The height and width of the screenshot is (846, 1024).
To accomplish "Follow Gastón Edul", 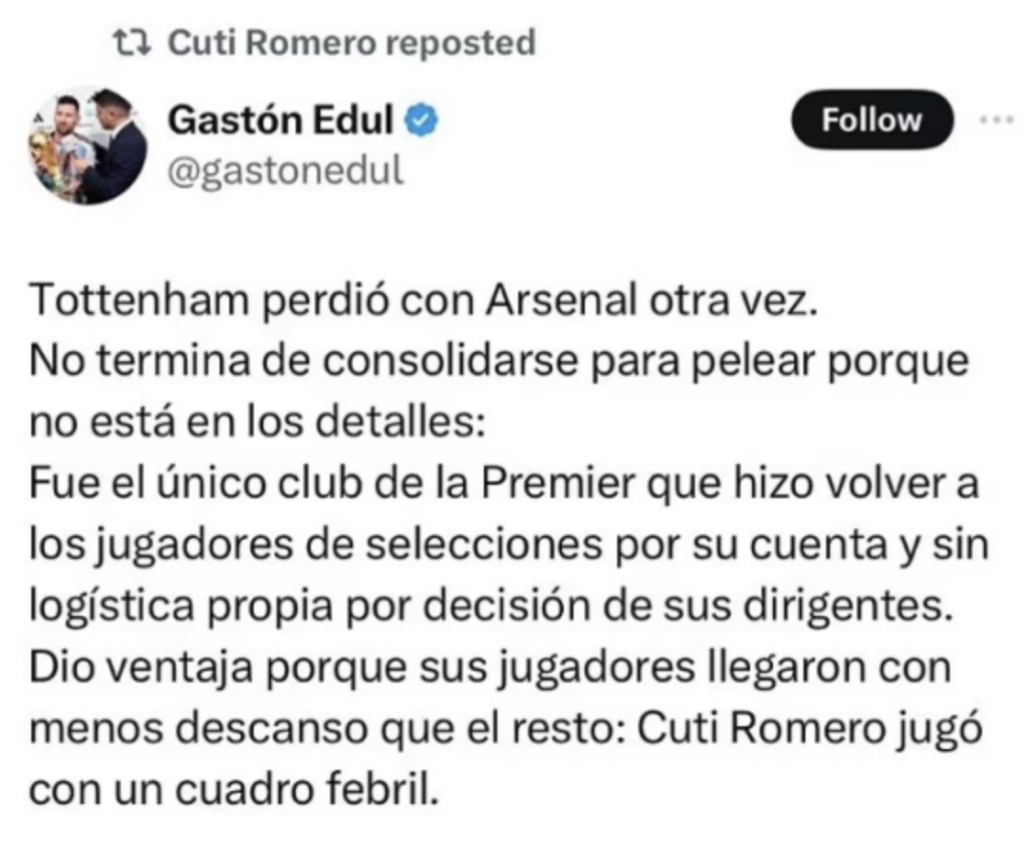I will click(x=871, y=121).
